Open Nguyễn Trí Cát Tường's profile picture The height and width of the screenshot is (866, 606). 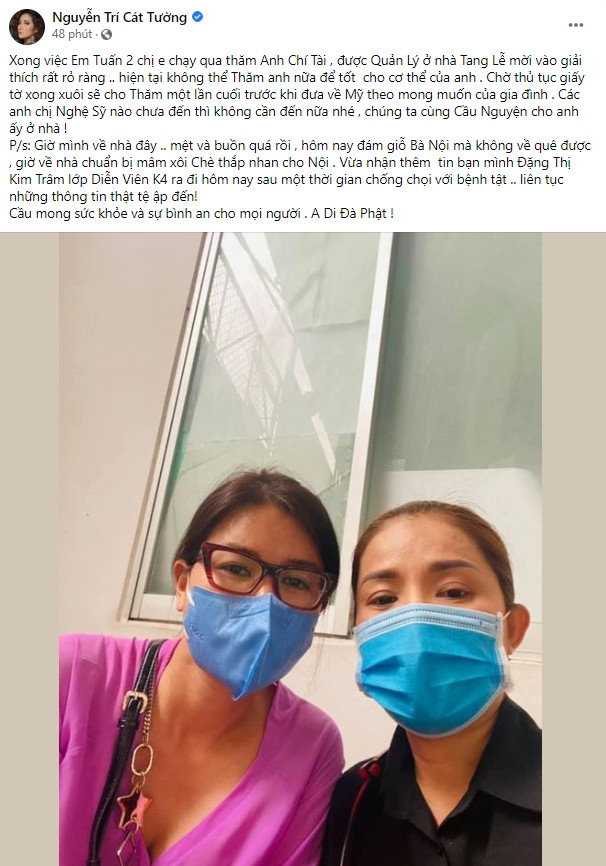[x=25, y=26]
